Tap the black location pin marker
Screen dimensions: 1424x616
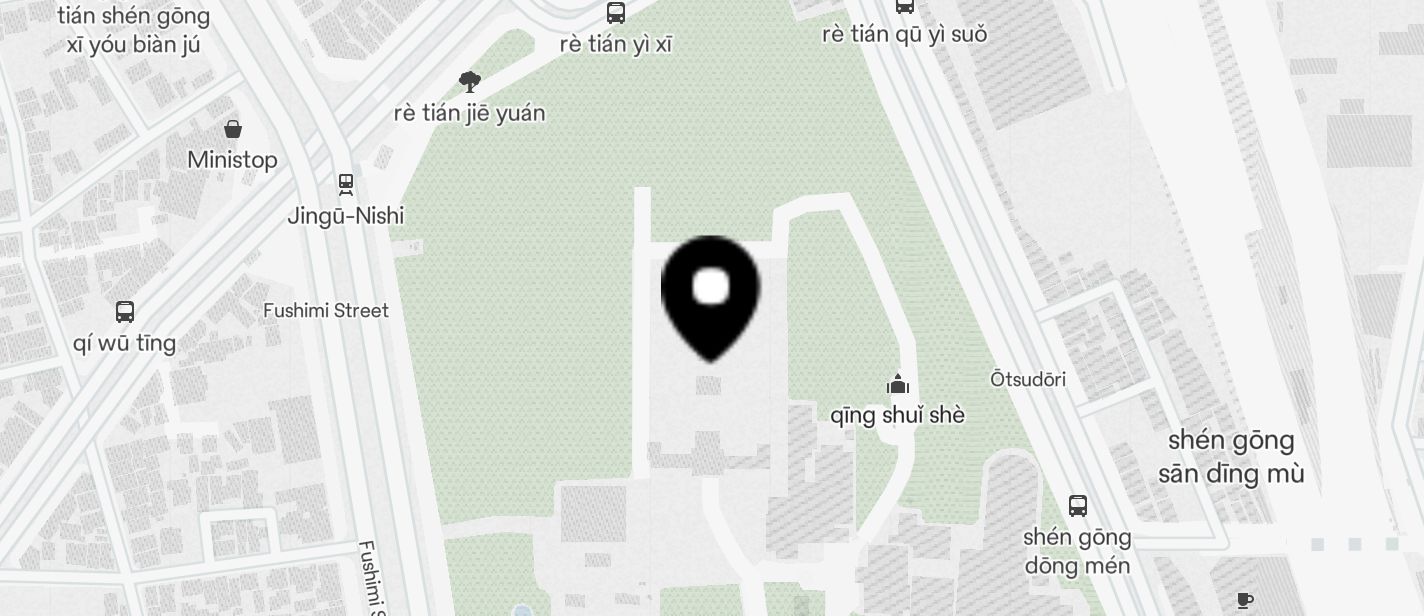coord(710,293)
